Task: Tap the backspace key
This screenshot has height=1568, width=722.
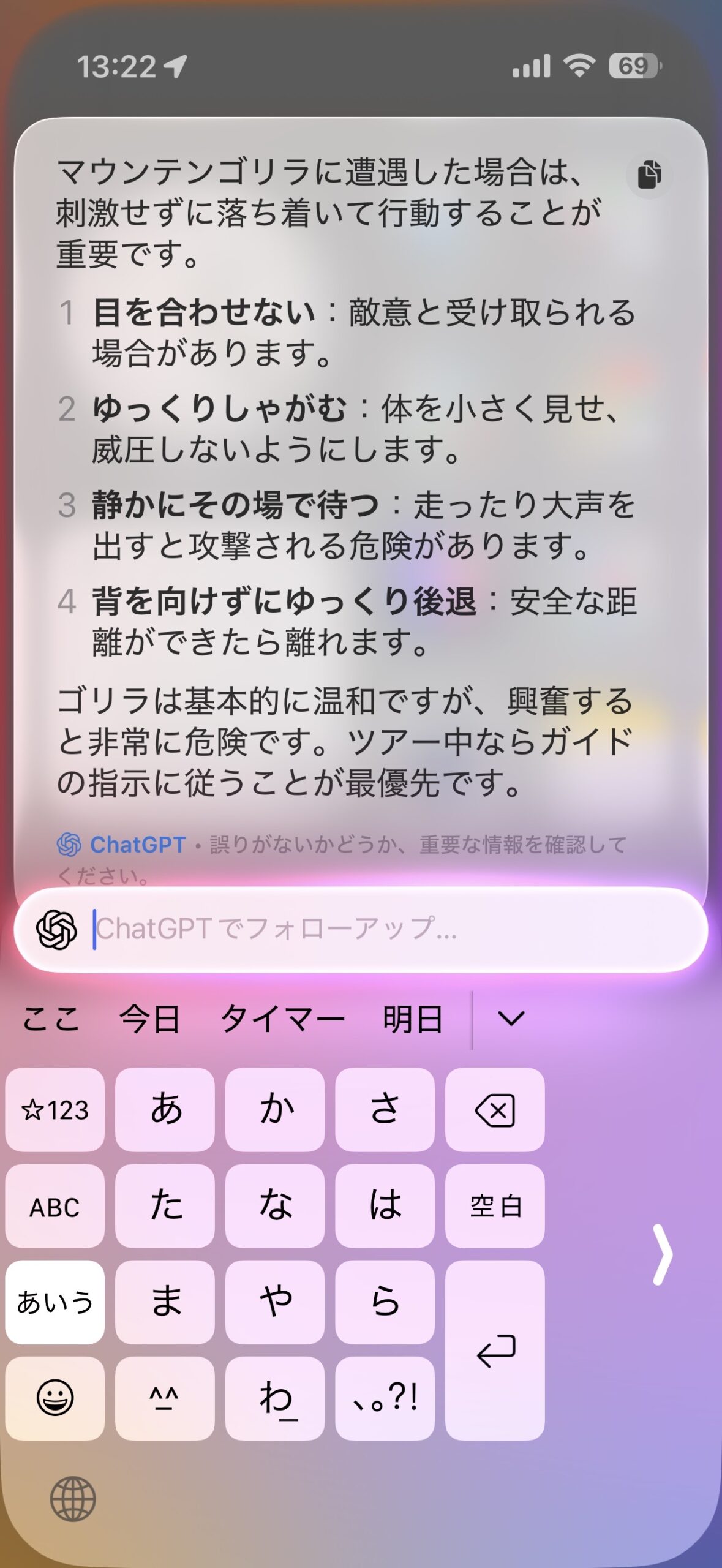Action: click(495, 1109)
